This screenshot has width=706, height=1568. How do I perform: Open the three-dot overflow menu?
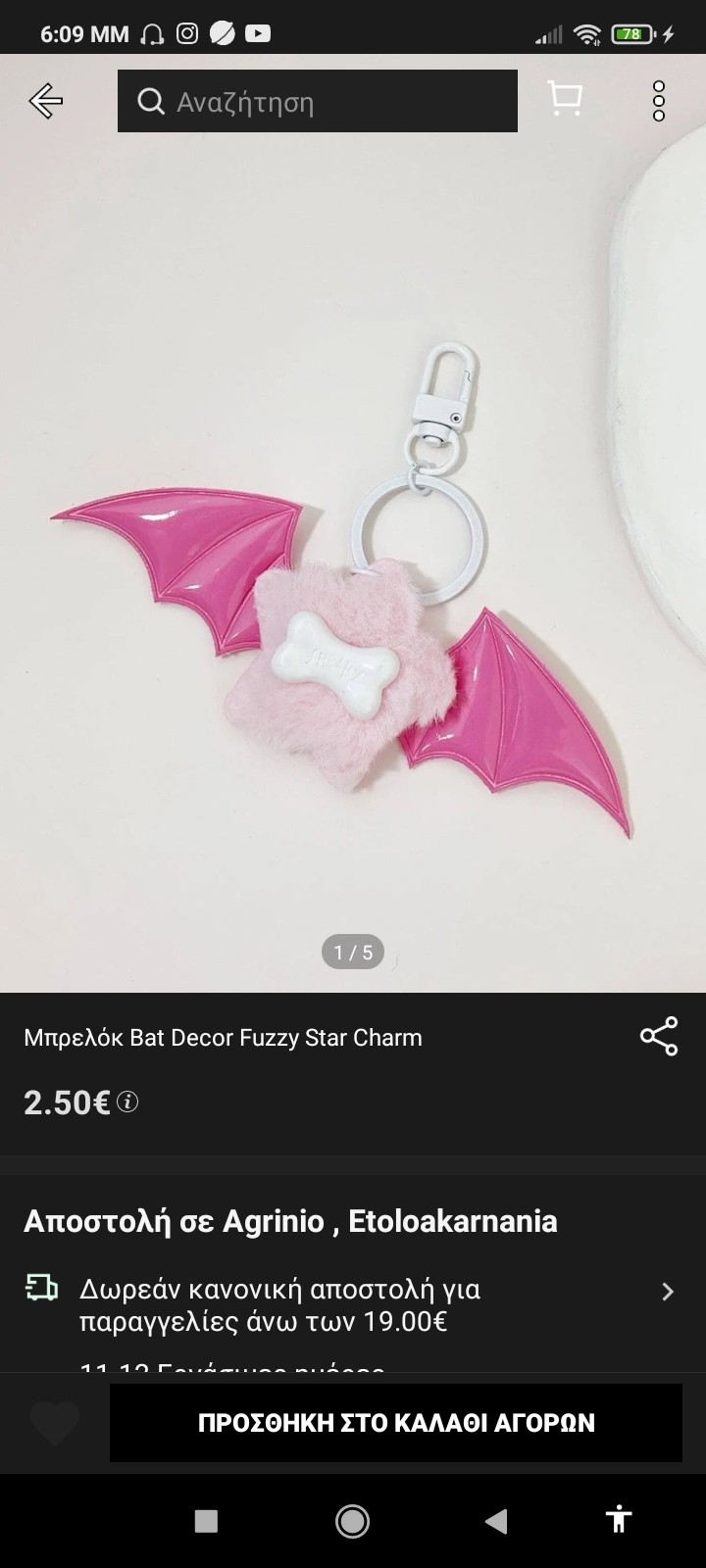click(x=659, y=101)
